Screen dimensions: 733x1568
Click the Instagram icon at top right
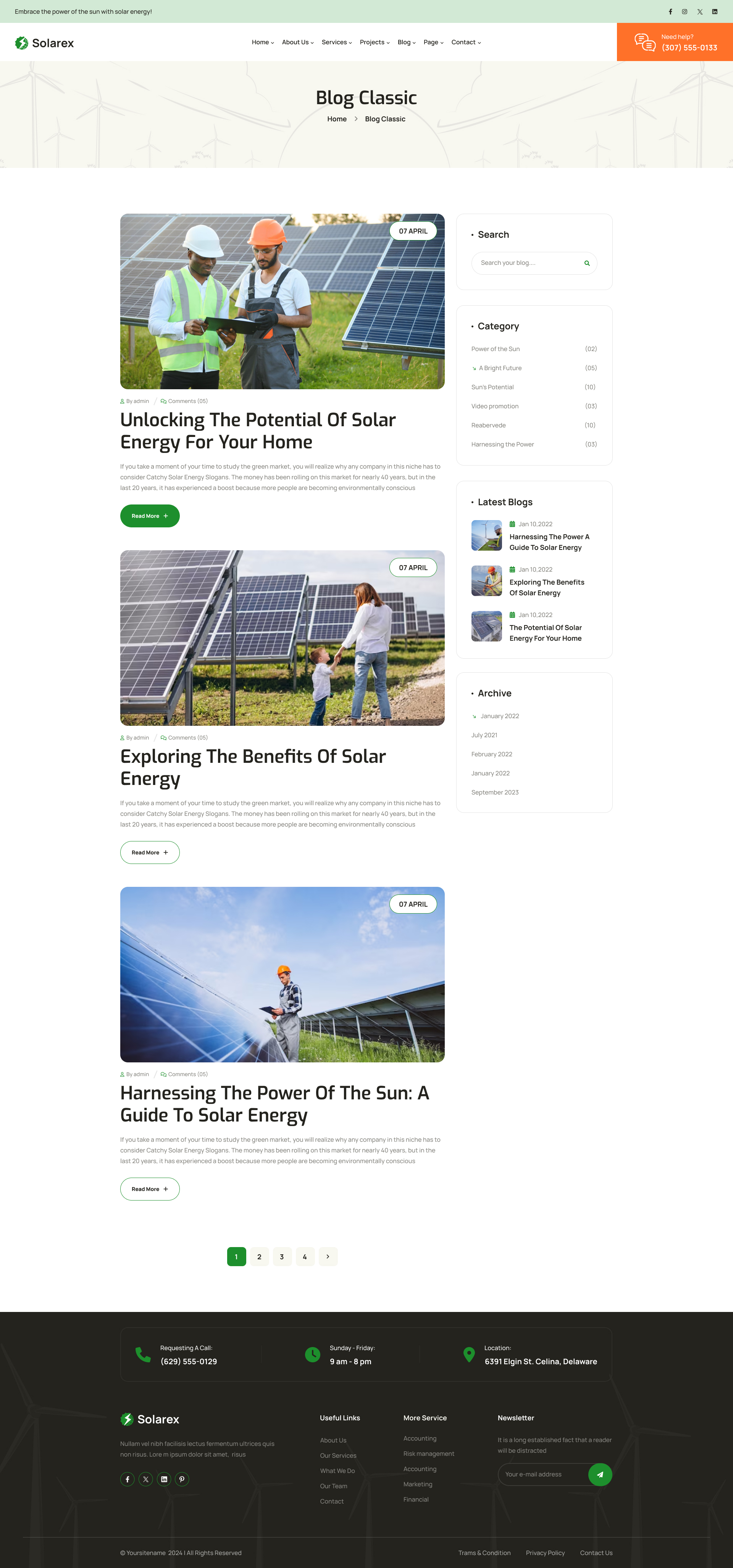coord(684,11)
